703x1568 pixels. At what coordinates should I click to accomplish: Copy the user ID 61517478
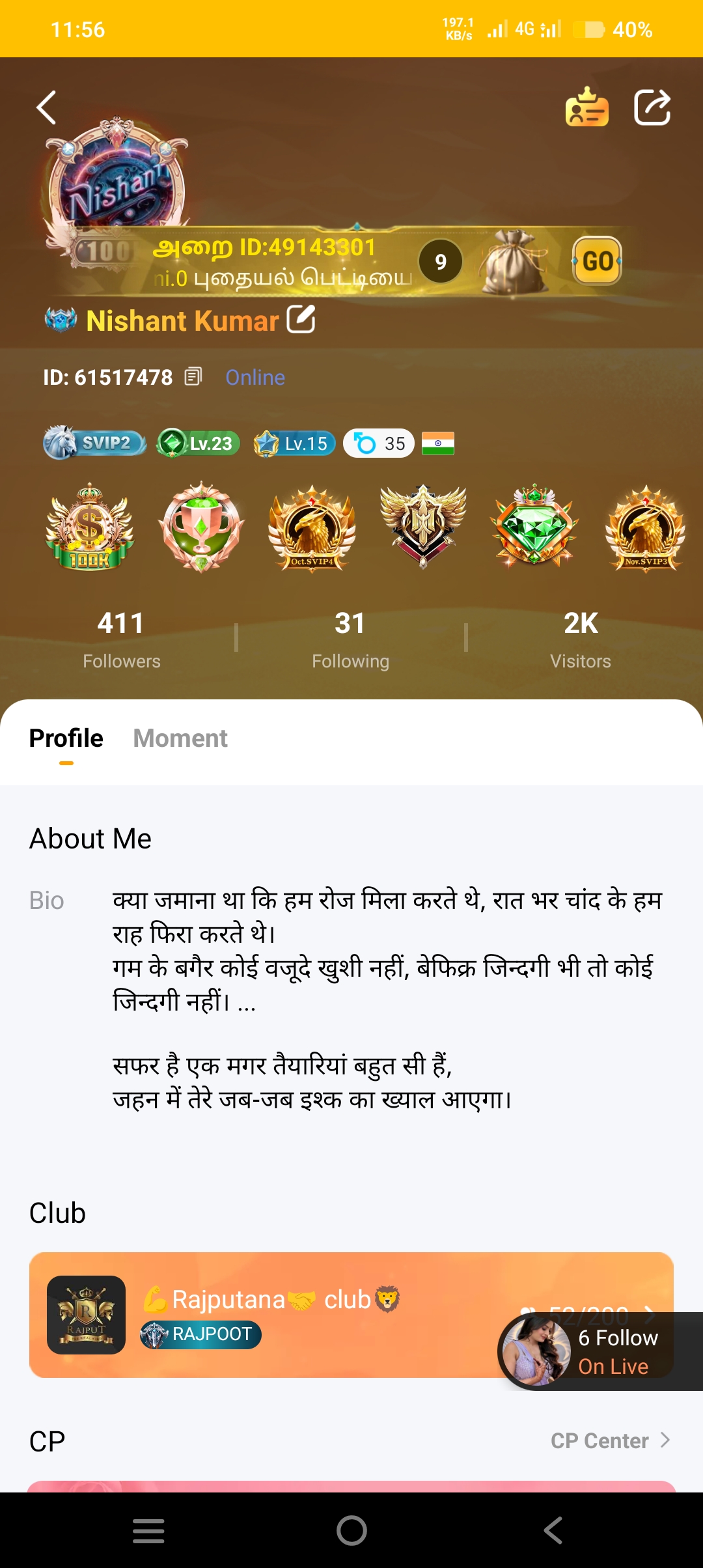point(193,377)
